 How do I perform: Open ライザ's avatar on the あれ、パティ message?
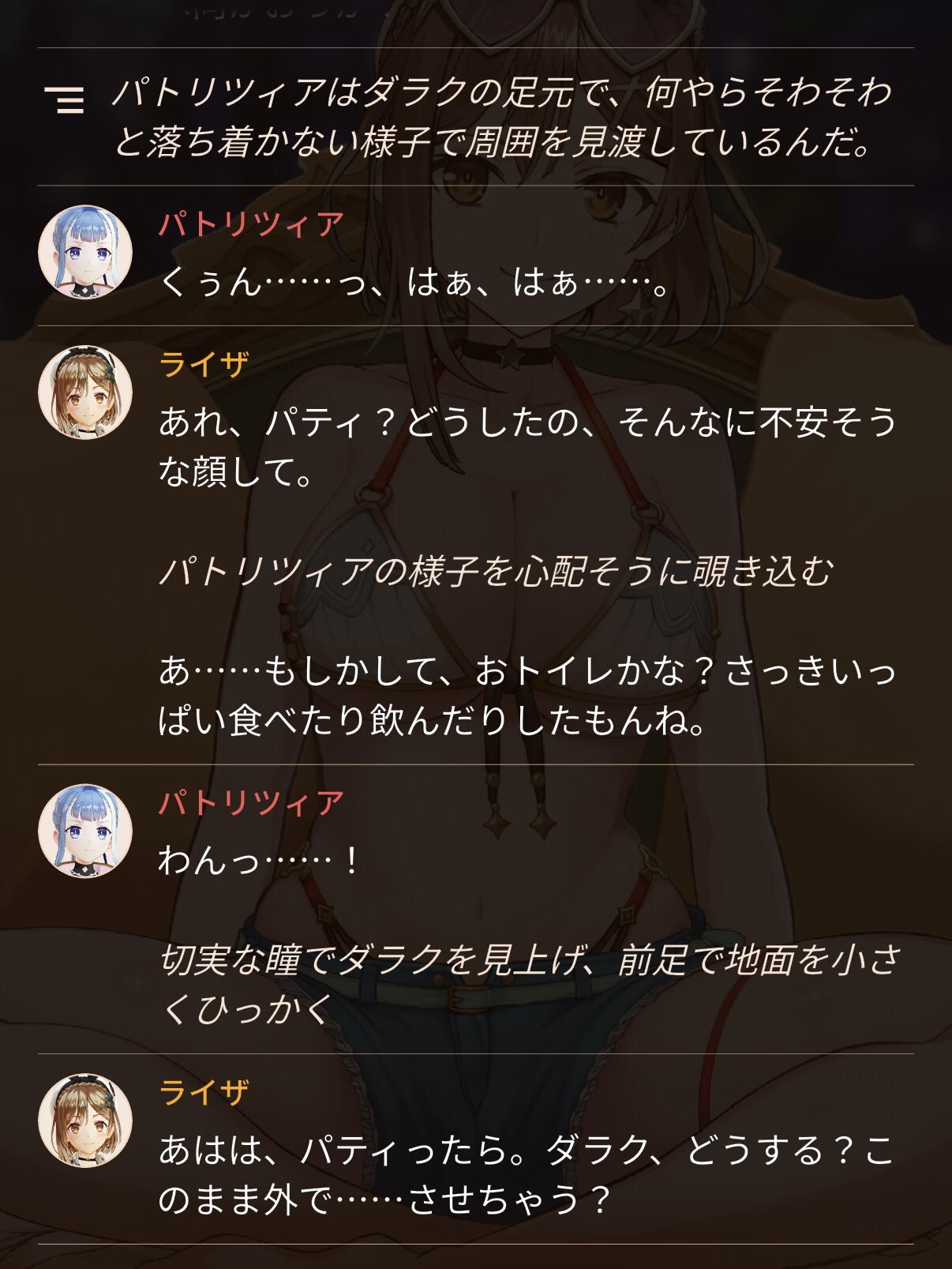85,392
